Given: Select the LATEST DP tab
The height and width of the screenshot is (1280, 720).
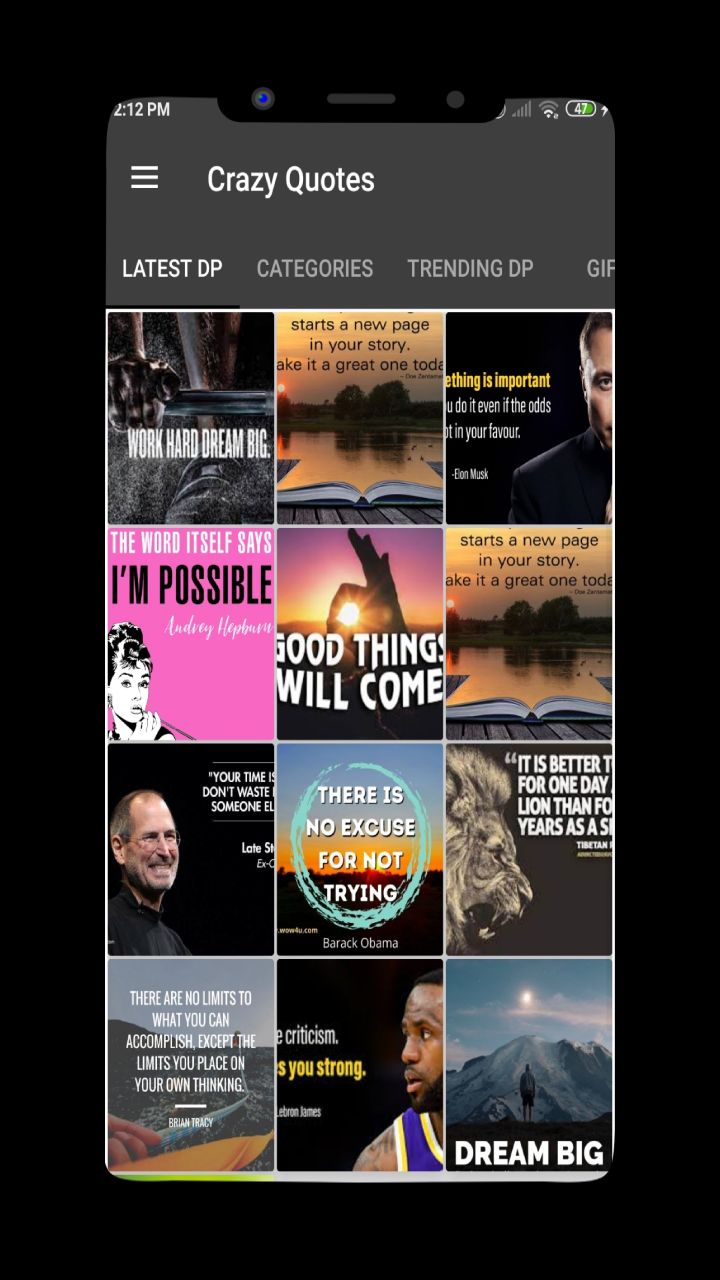Looking at the screenshot, I should click(x=172, y=268).
